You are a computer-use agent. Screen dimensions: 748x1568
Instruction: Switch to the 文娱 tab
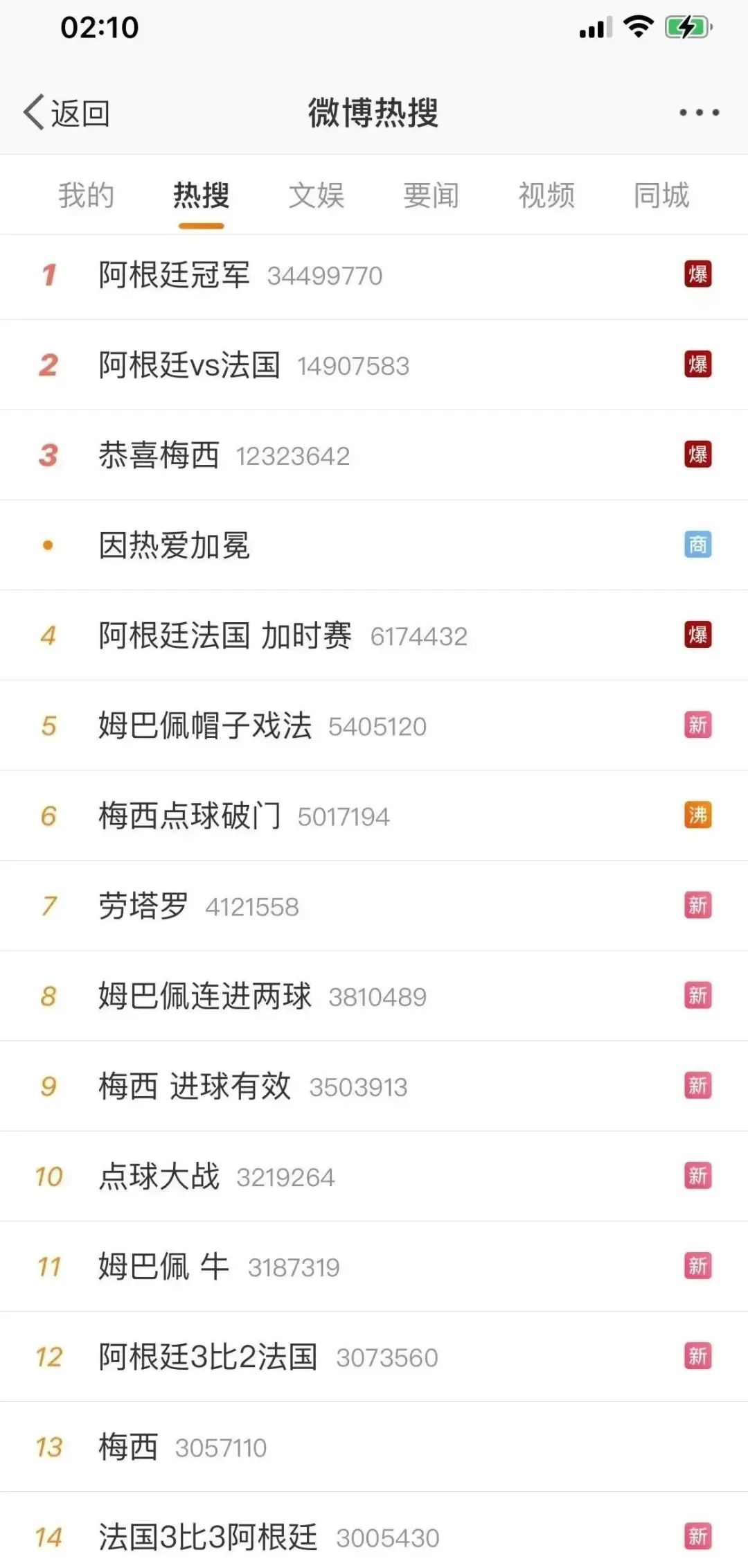[x=317, y=195]
